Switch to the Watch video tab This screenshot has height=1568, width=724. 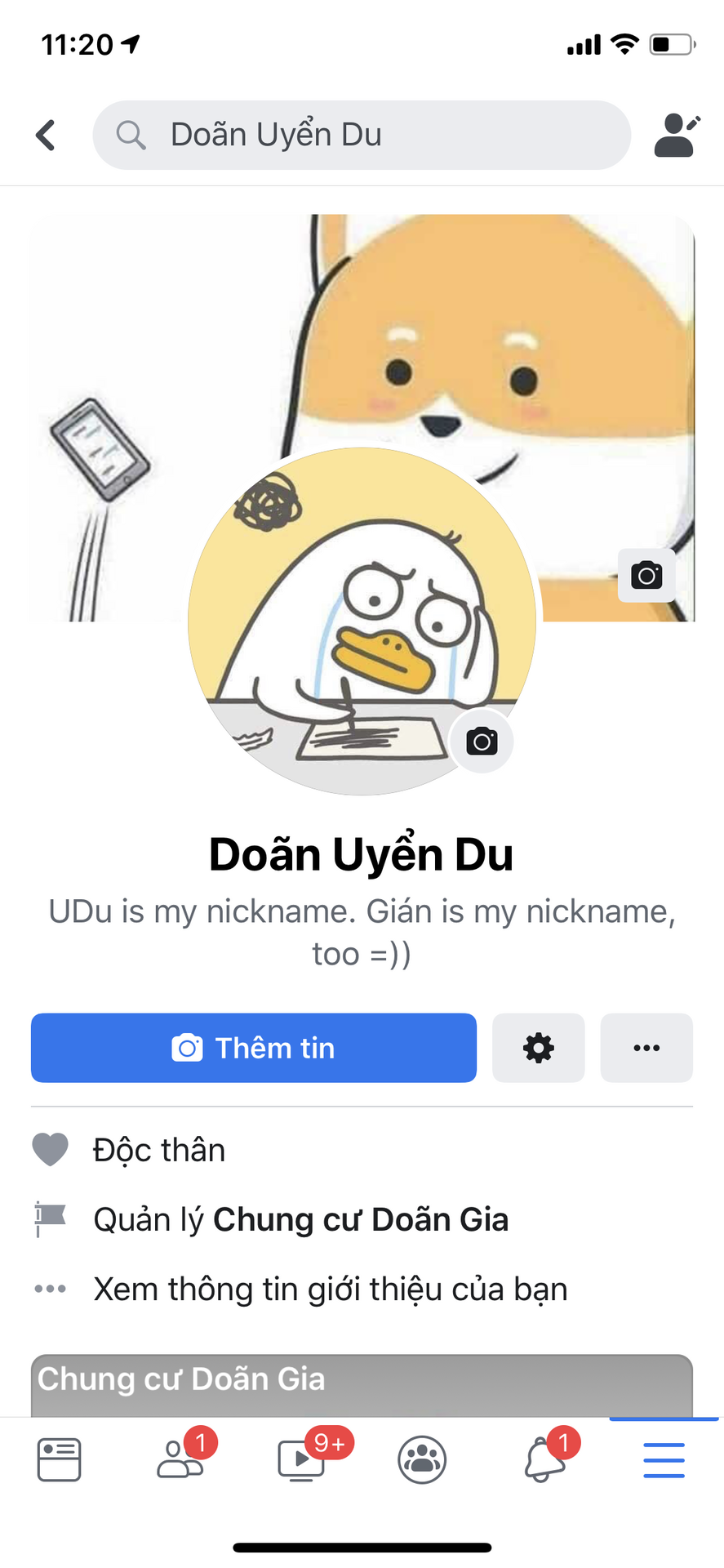point(300,1459)
